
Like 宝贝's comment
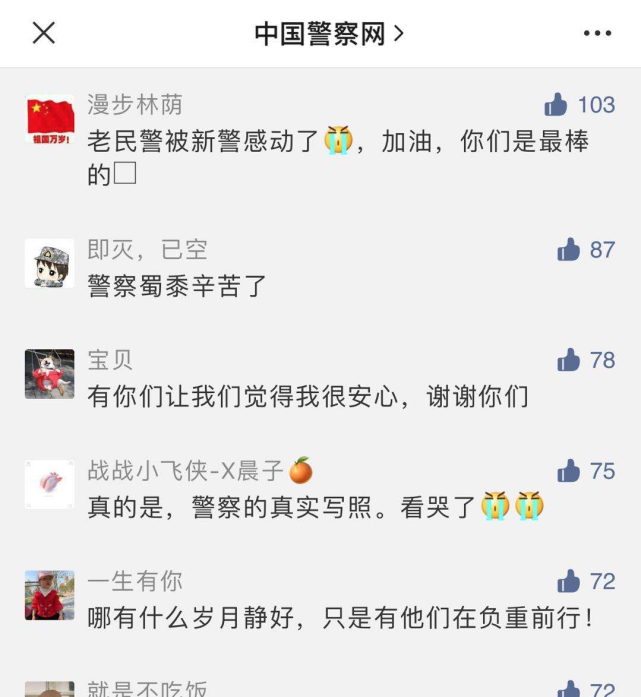(x=569, y=360)
